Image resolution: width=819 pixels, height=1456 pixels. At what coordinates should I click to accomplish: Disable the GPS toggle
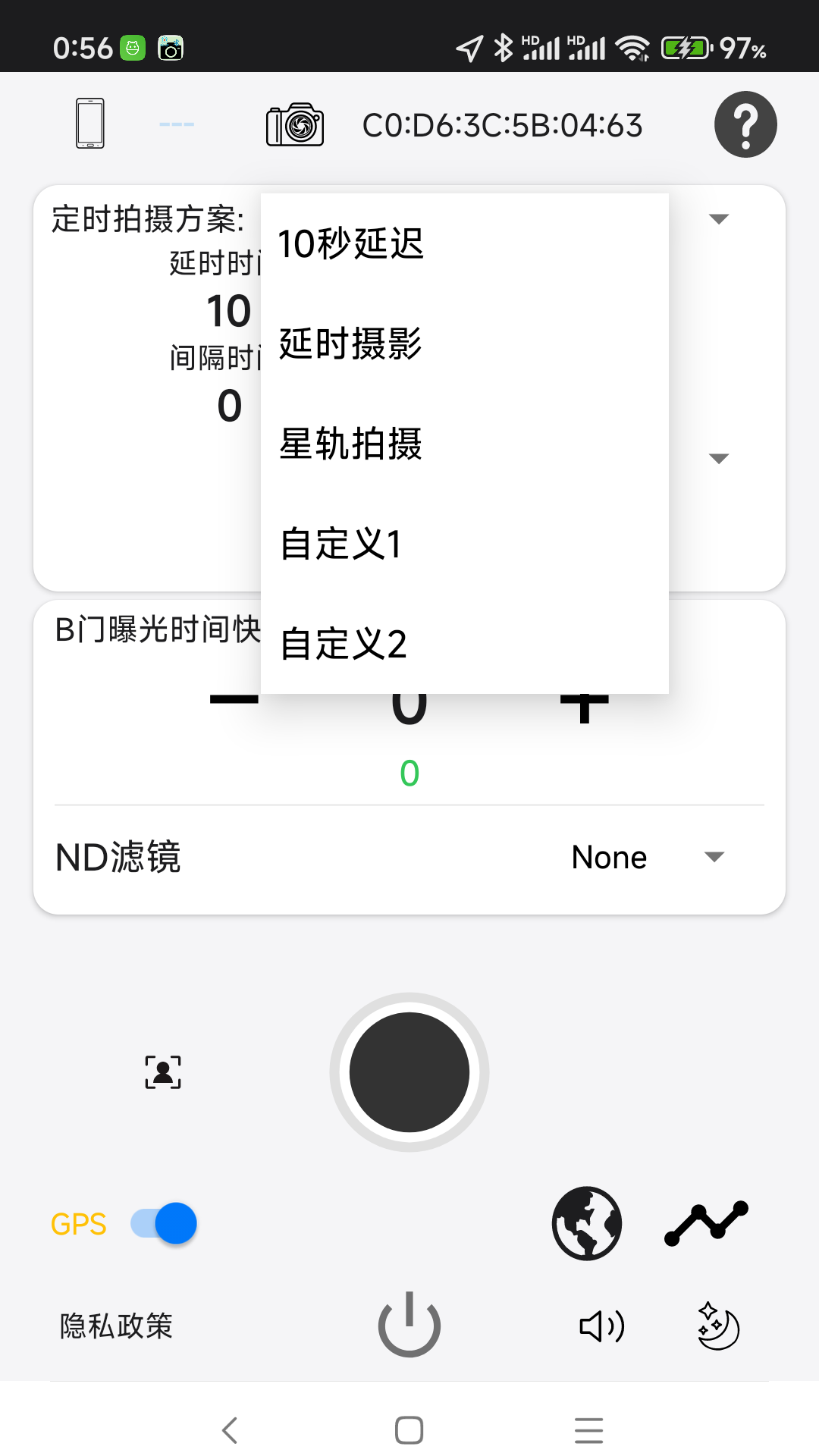[x=164, y=1223]
